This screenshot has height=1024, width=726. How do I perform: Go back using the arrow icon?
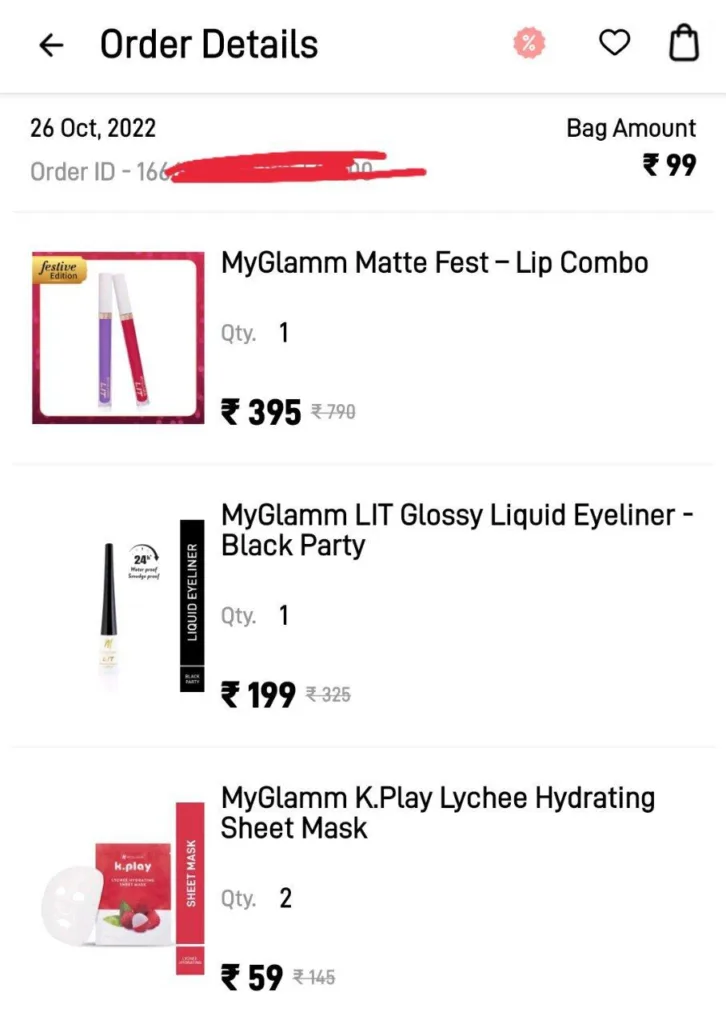[50, 44]
